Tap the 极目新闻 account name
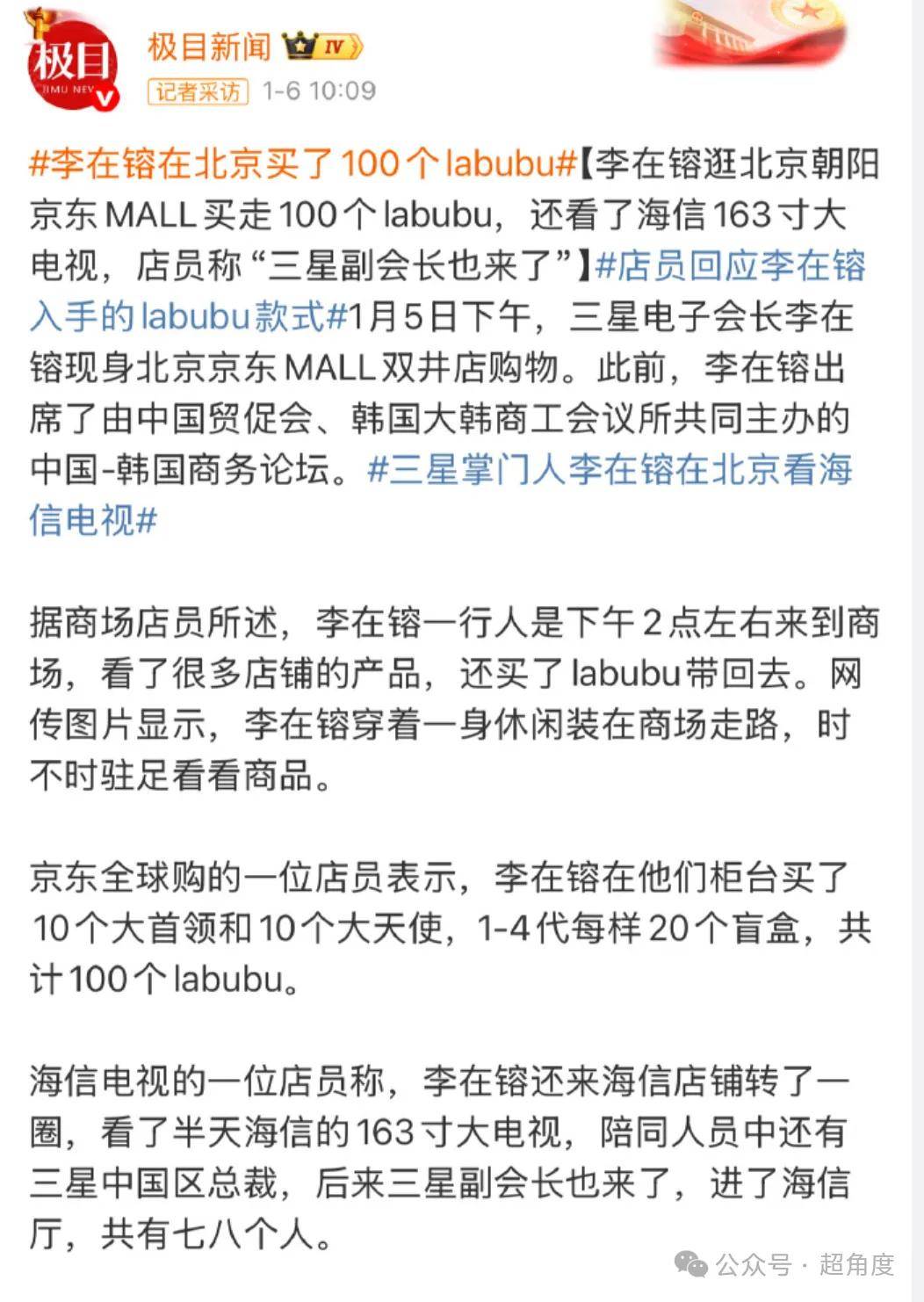924x1302 pixels. pos(209,47)
